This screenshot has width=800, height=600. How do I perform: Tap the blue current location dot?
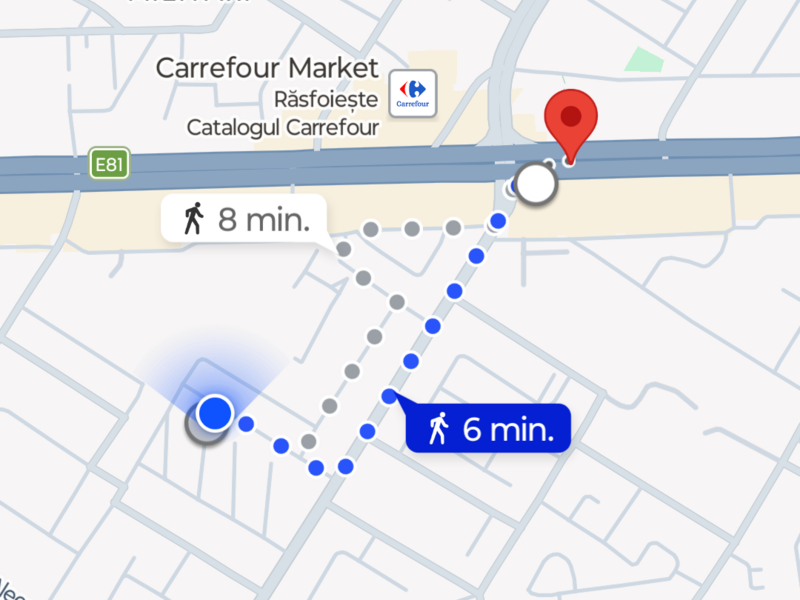pos(214,412)
